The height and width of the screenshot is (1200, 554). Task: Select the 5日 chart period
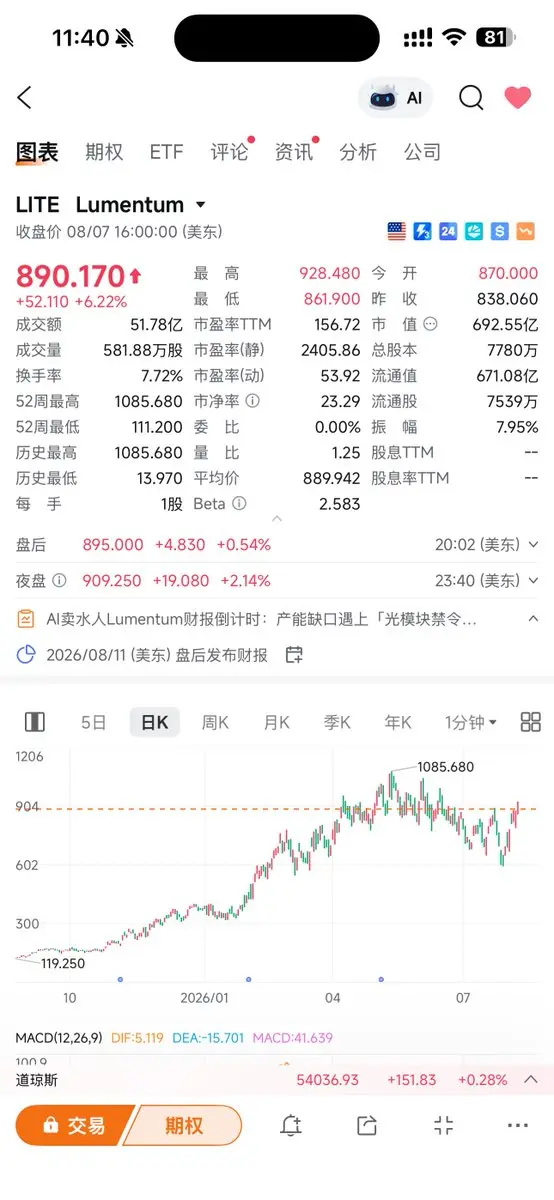[93, 722]
